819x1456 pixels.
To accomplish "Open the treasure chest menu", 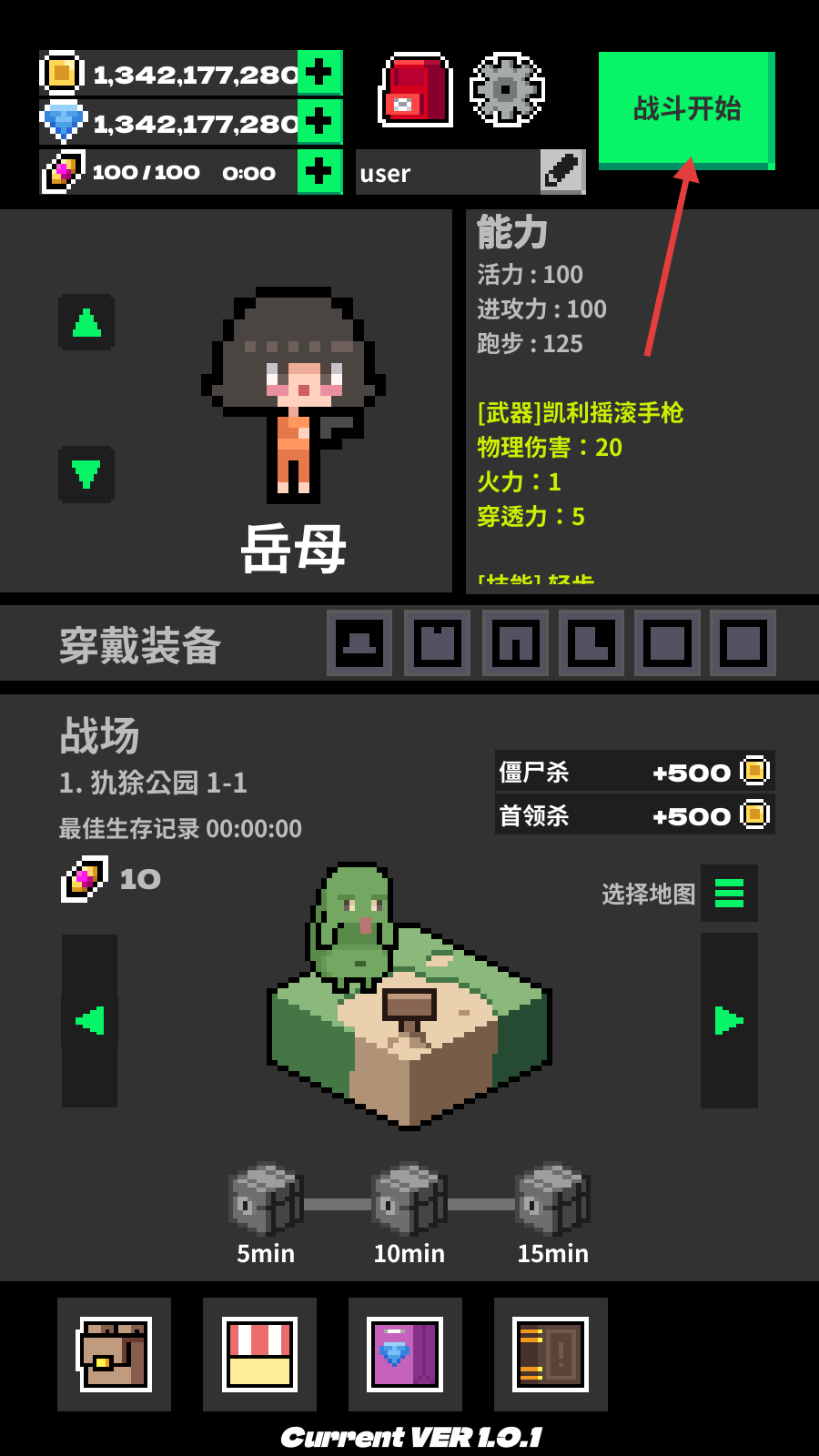I will click(114, 1354).
